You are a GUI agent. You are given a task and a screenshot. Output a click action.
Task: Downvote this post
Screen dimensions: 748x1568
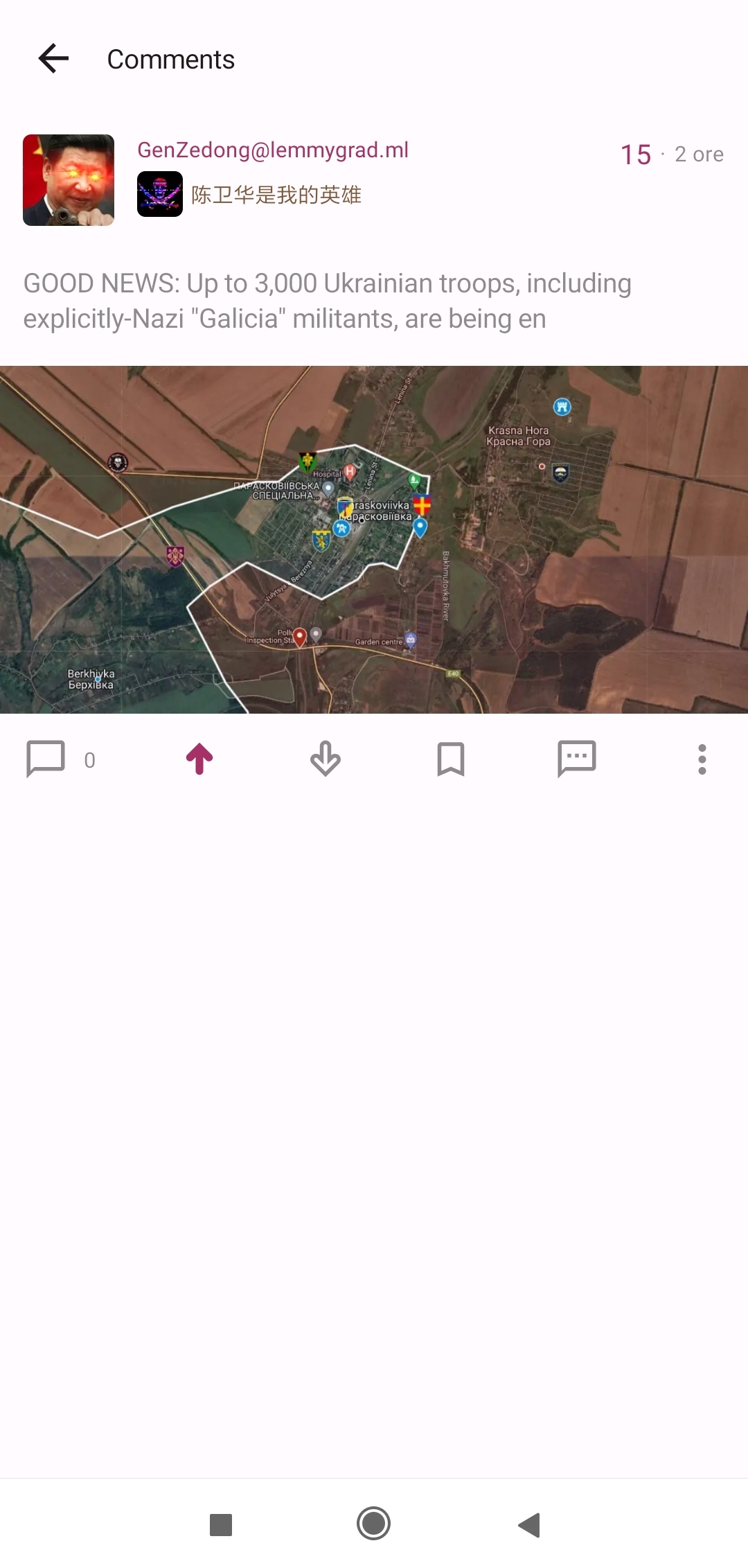point(325,759)
